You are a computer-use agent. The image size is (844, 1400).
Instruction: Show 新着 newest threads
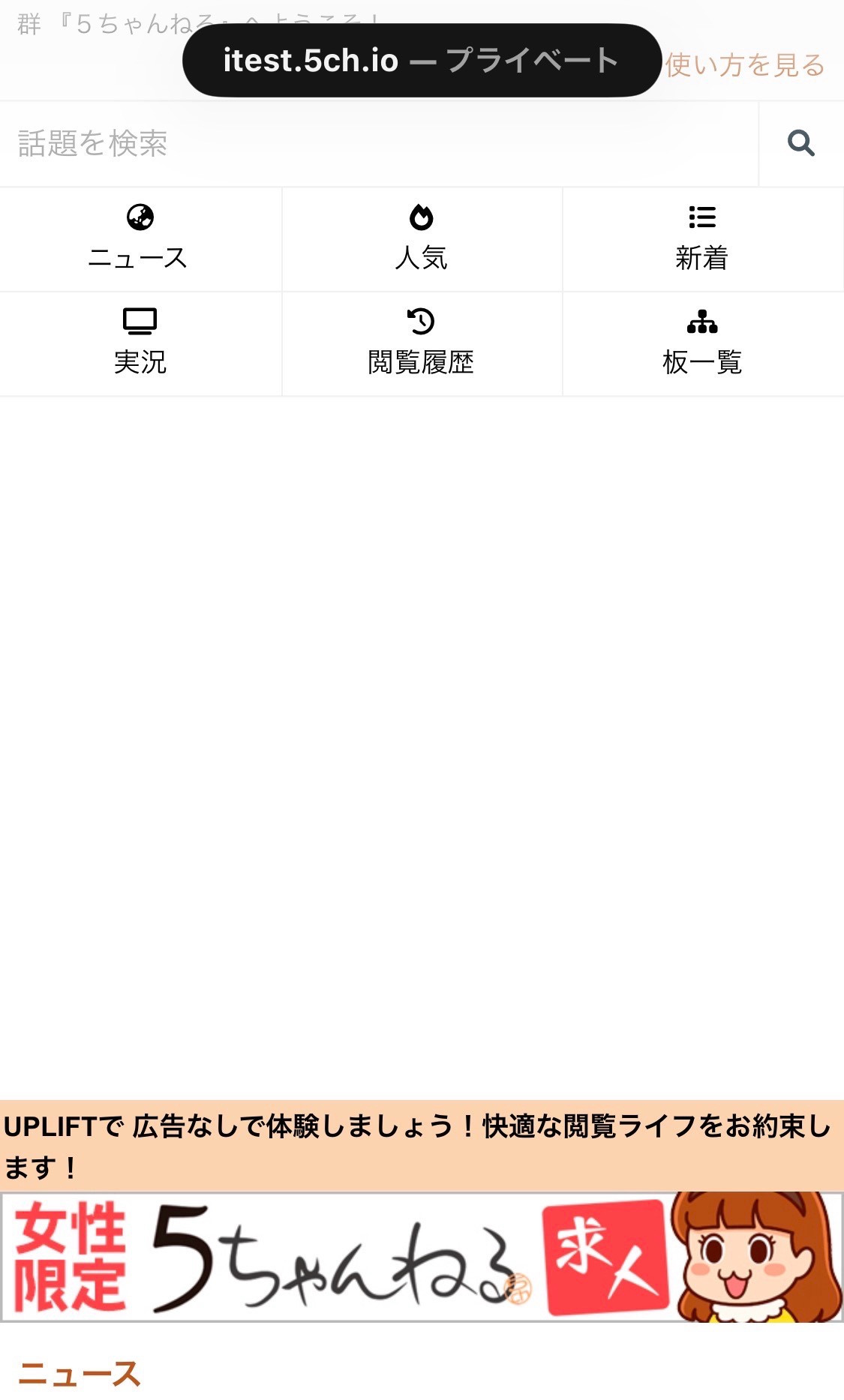tap(702, 239)
